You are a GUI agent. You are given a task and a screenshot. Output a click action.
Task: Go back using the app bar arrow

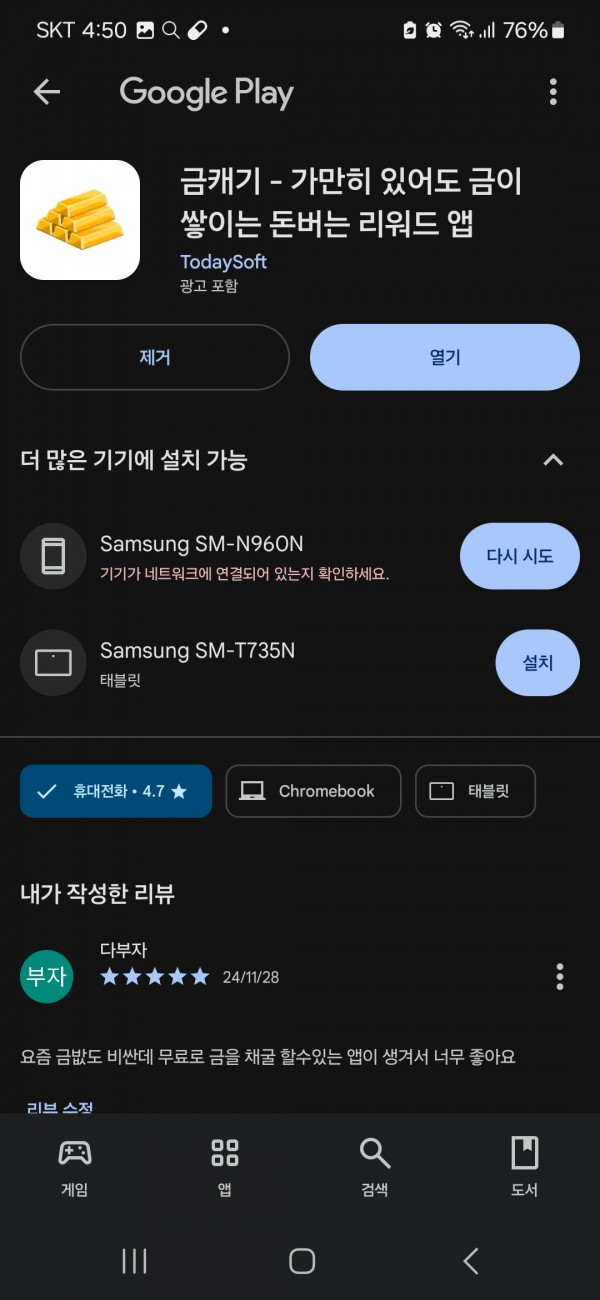click(x=47, y=92)
